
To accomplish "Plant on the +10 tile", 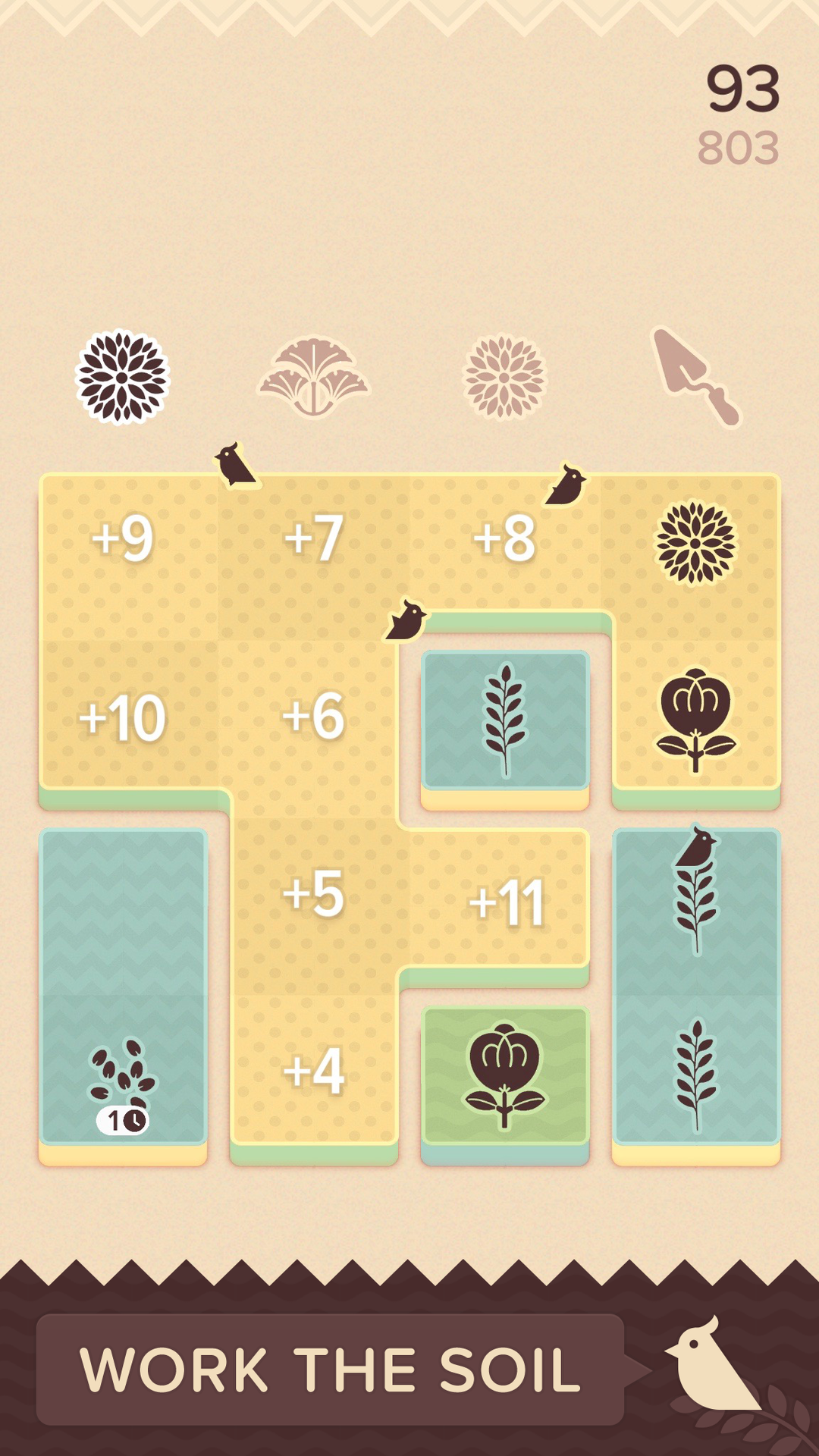I will 124,717.
